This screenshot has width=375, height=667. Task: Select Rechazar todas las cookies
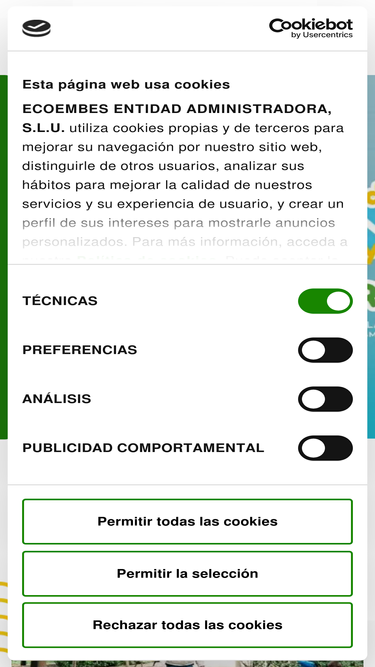[188, 625]
